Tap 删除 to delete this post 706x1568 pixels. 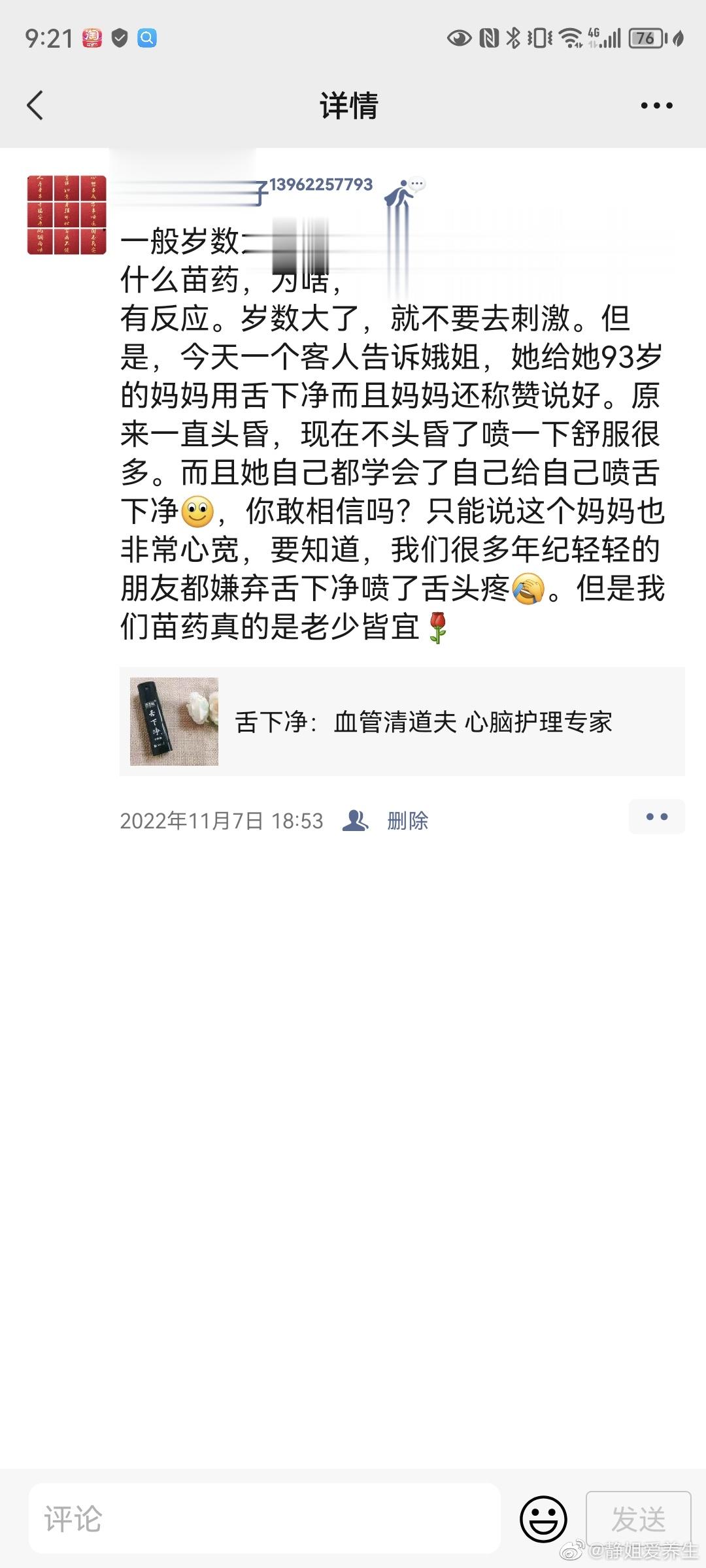coord(407,821)
